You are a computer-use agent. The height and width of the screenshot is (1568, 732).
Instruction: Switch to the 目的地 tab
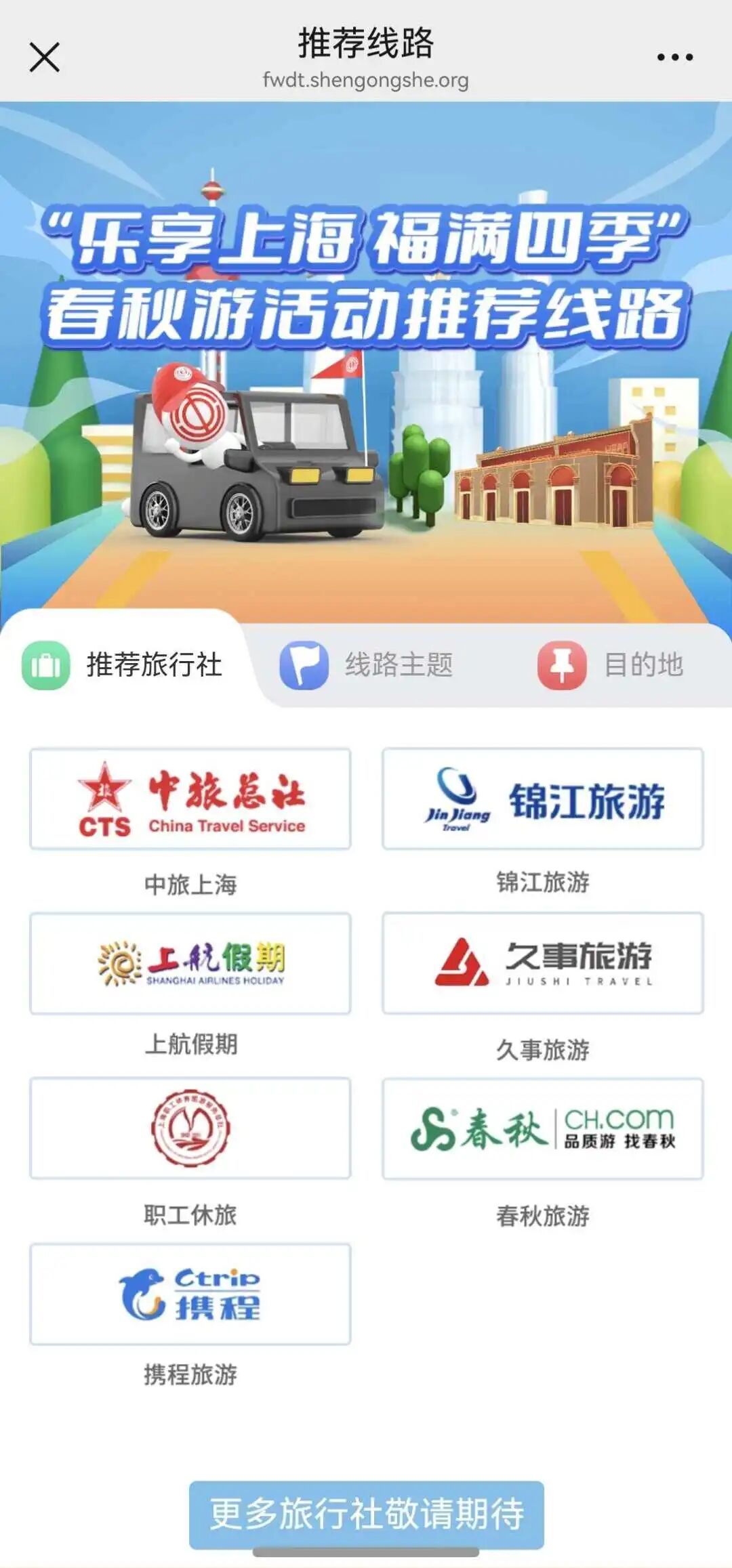[610, 664]
